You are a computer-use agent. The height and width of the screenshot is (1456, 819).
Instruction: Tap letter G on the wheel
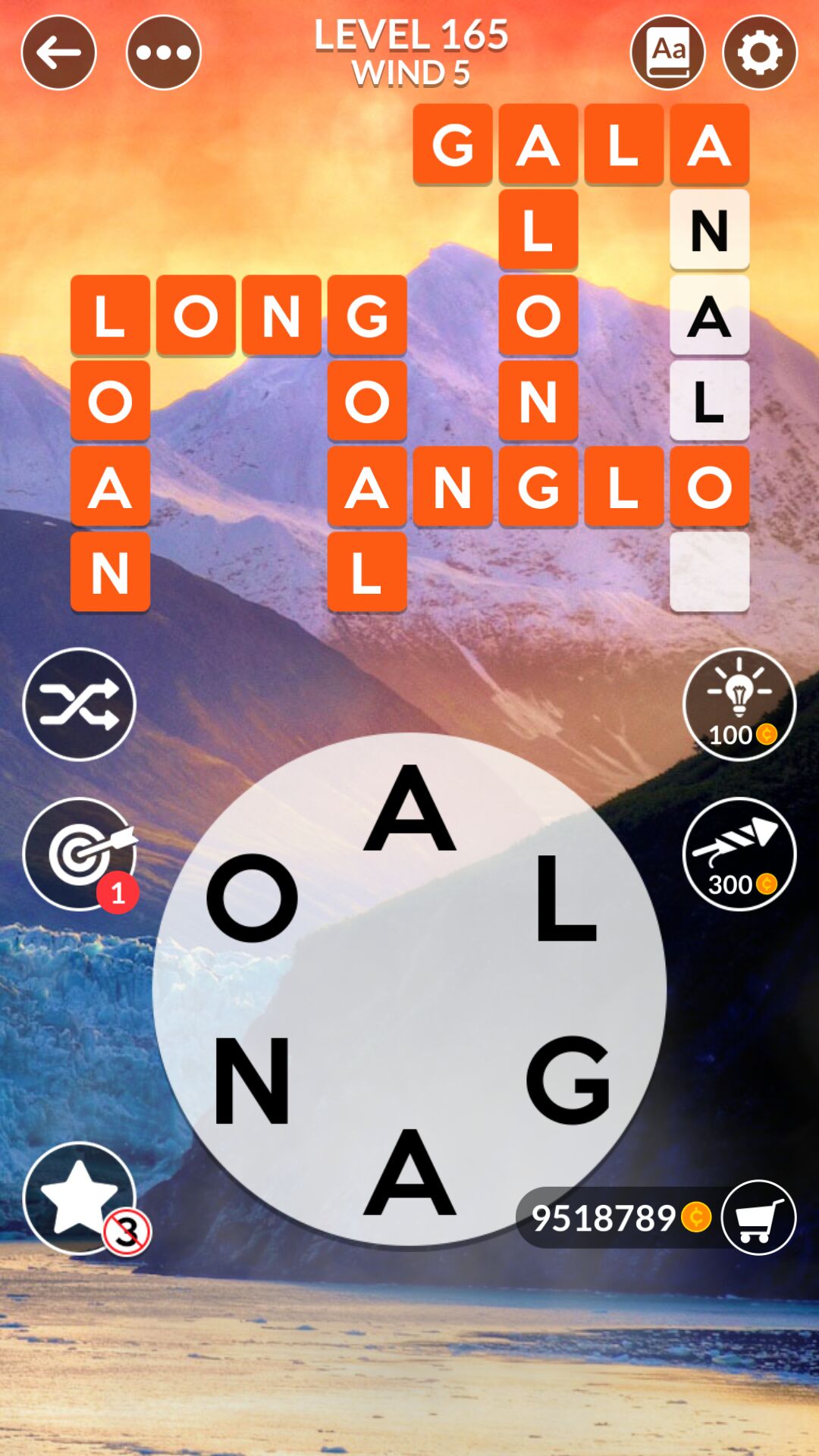coord(568,1080)
